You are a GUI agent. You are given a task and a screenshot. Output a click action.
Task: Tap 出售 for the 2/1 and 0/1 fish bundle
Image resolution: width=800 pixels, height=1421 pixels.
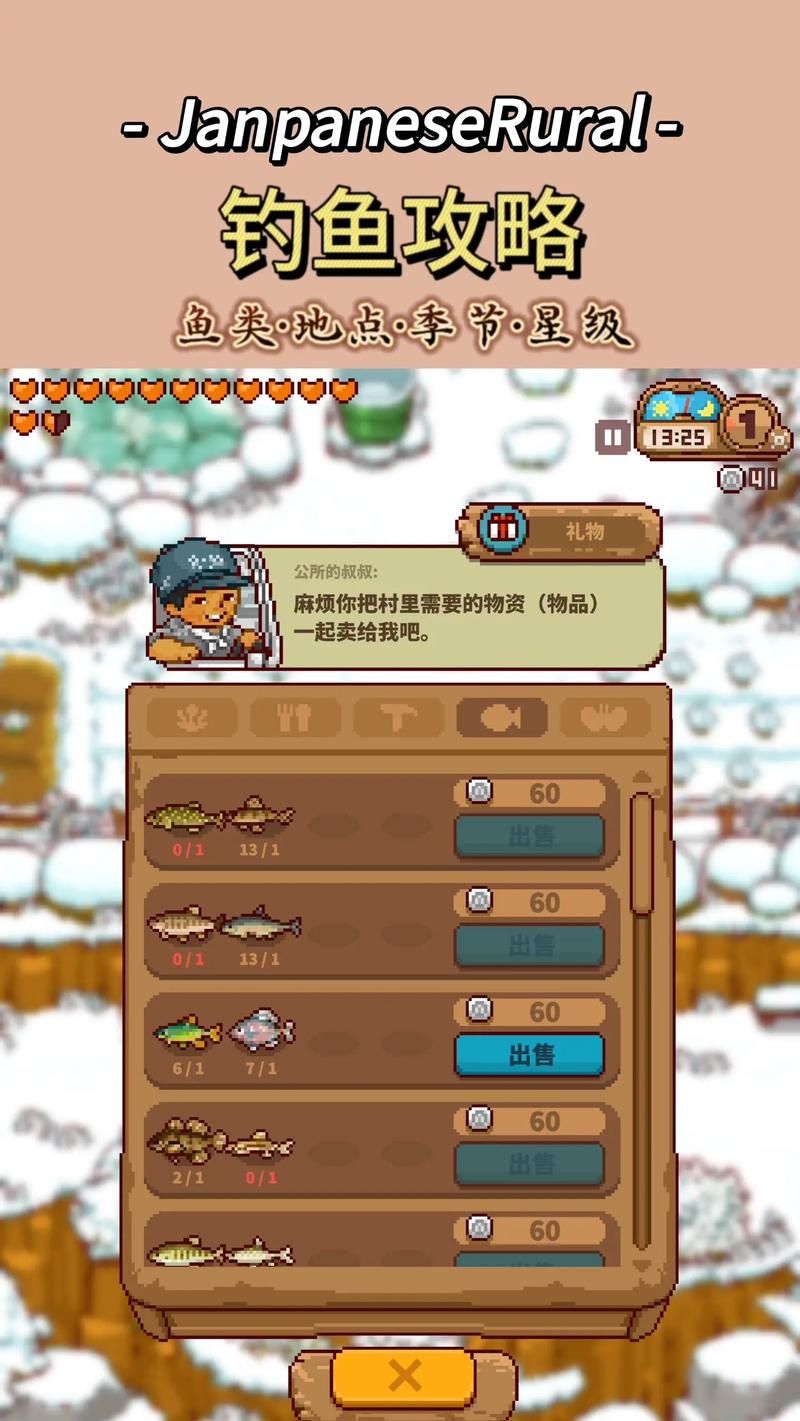(529, 1164)
